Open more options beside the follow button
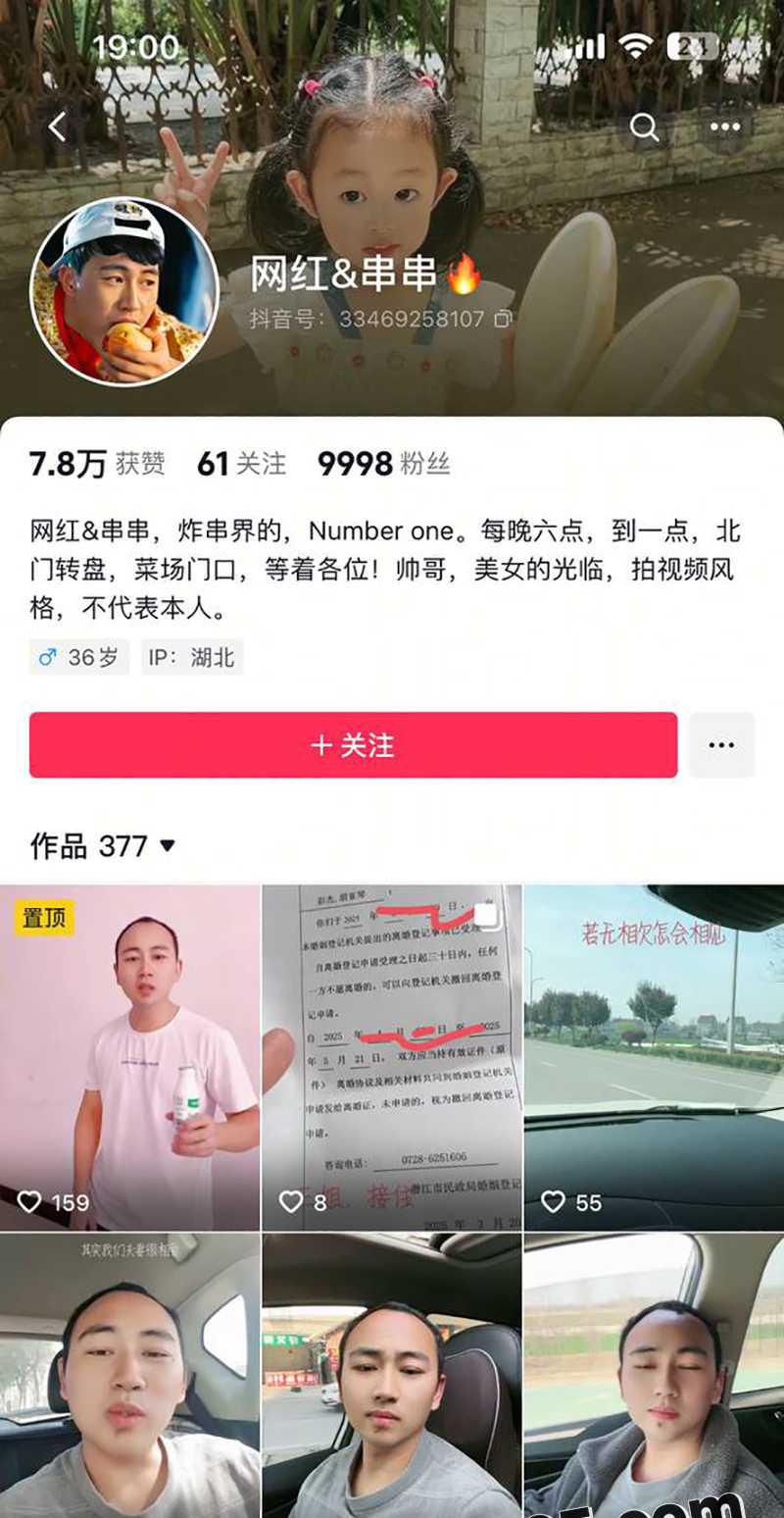 721,745
